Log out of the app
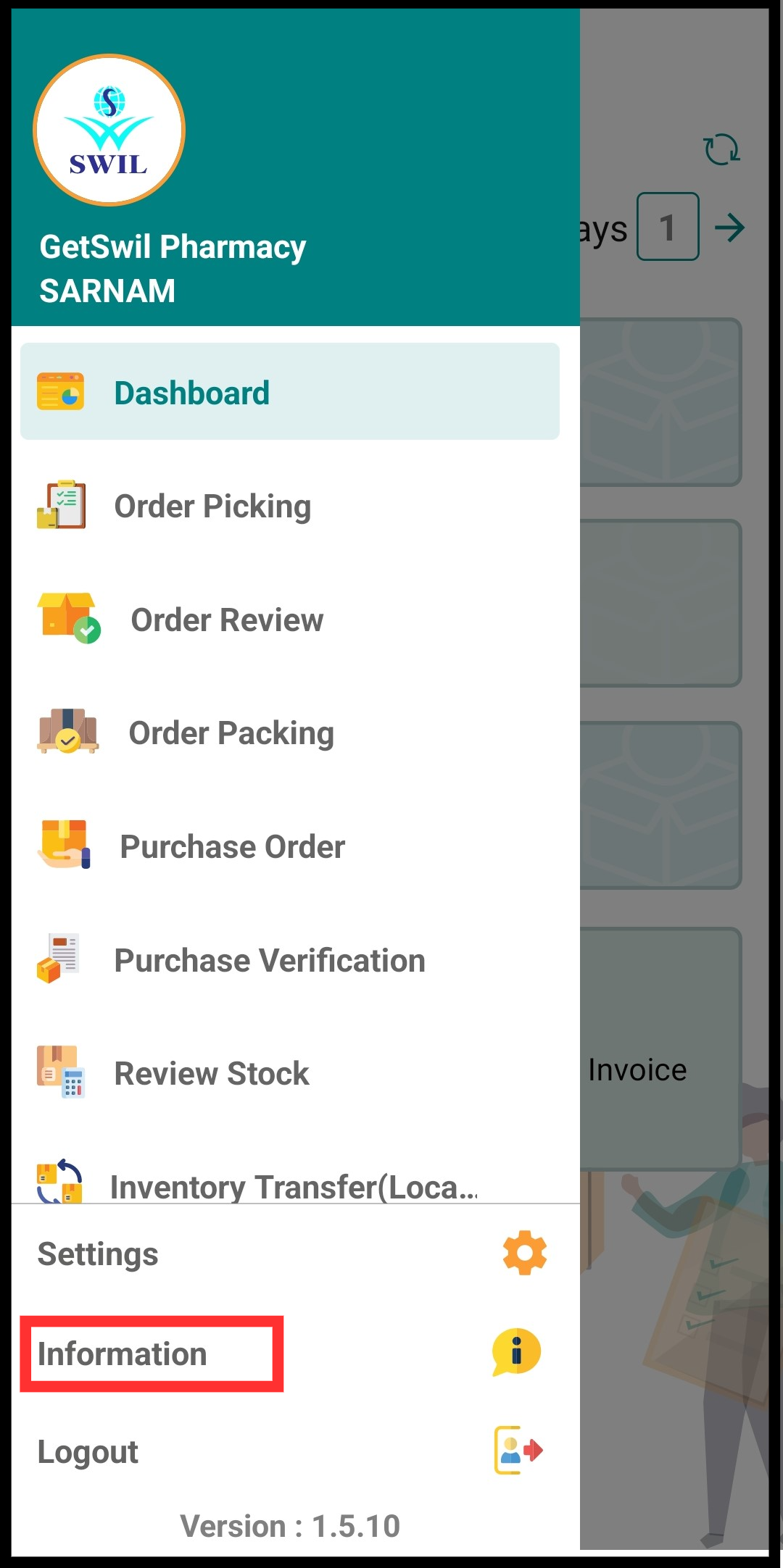This screenshot has height=1568, width=783. 290,1451
